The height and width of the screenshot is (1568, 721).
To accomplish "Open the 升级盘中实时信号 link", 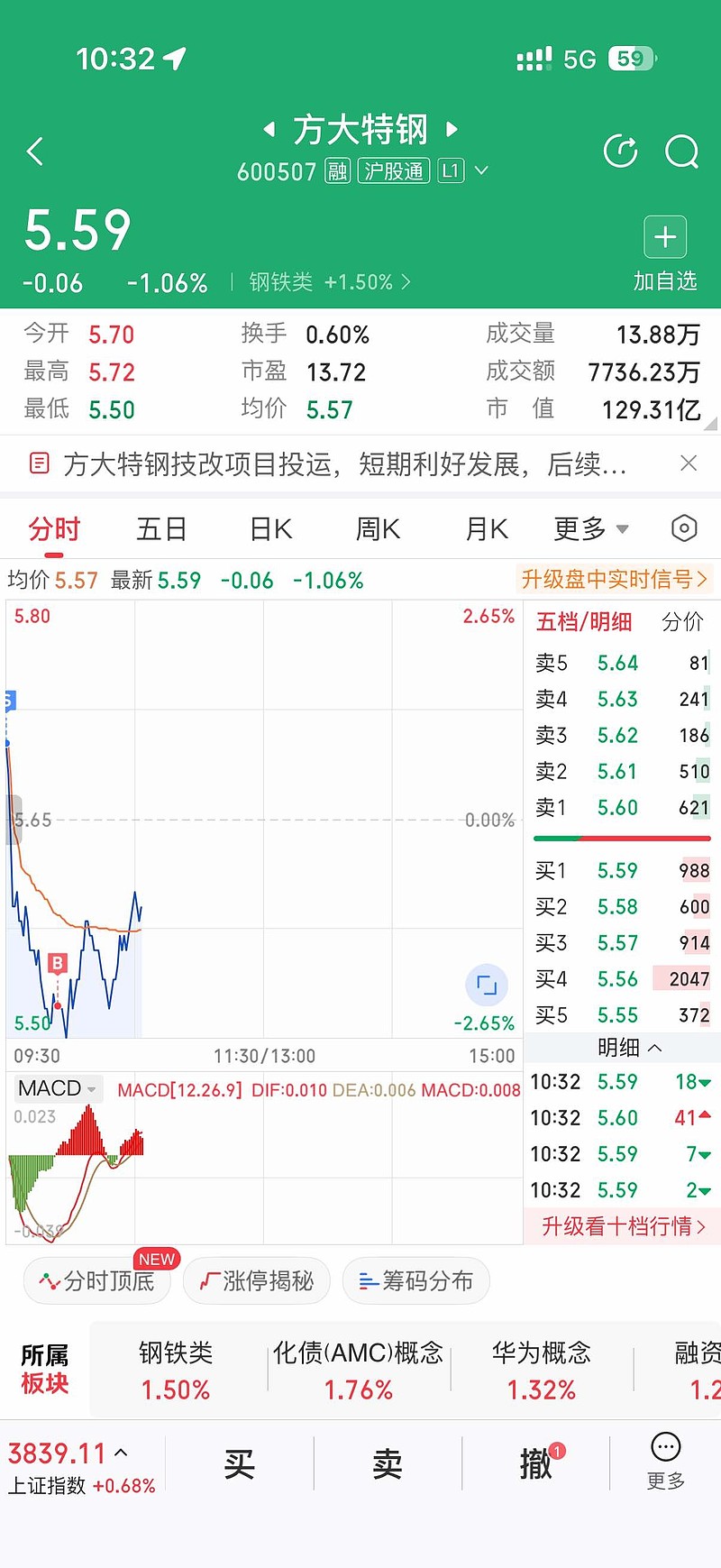I will point(614,579).
